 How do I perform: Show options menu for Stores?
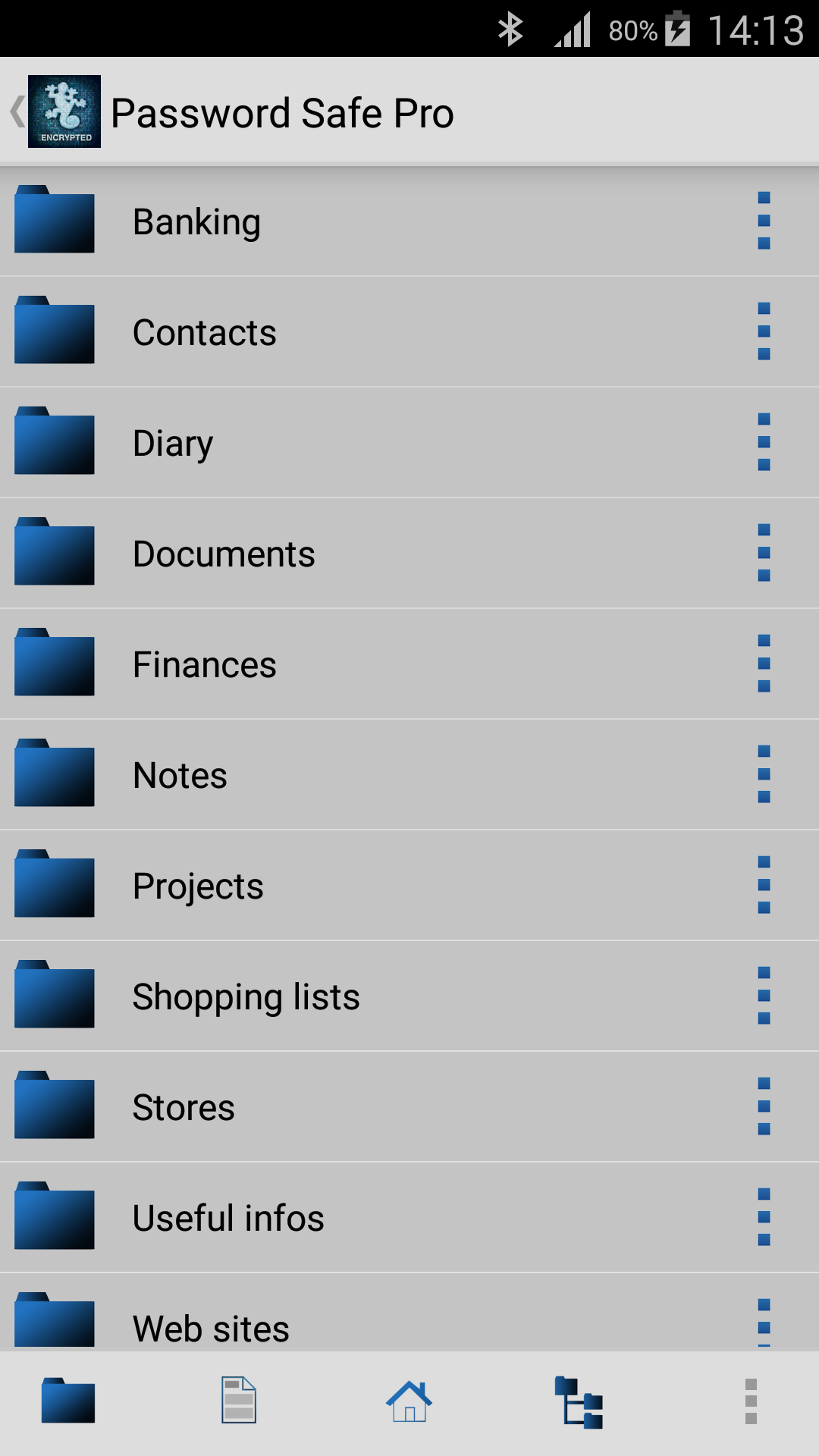coord(764,1106)
